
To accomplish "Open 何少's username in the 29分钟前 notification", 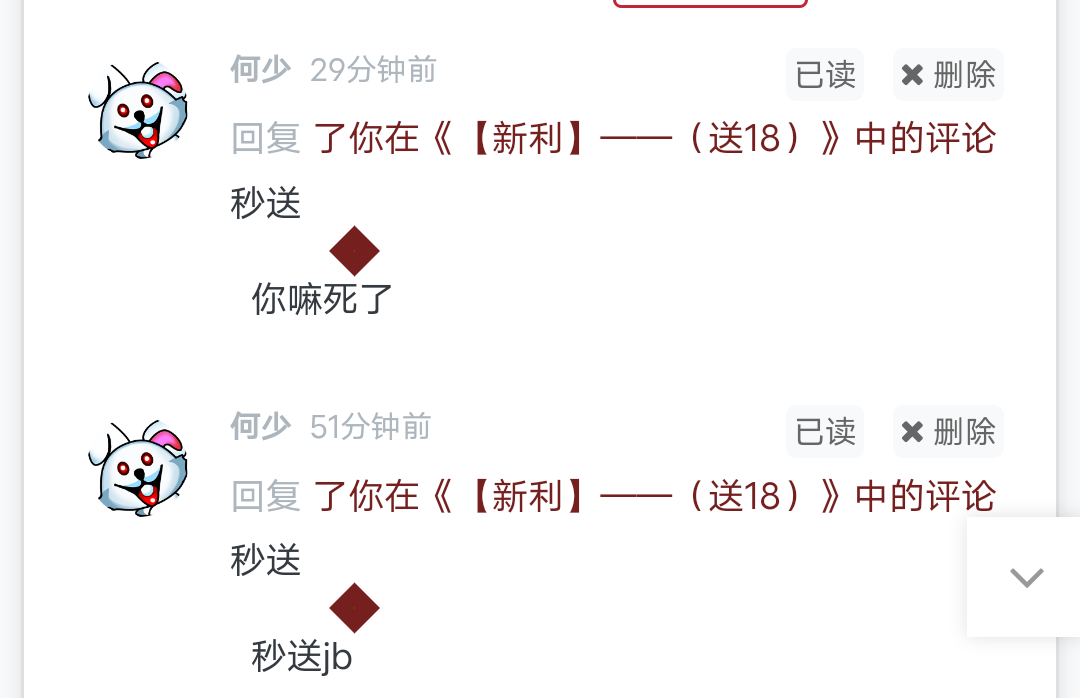I will (x=260, y=70).
